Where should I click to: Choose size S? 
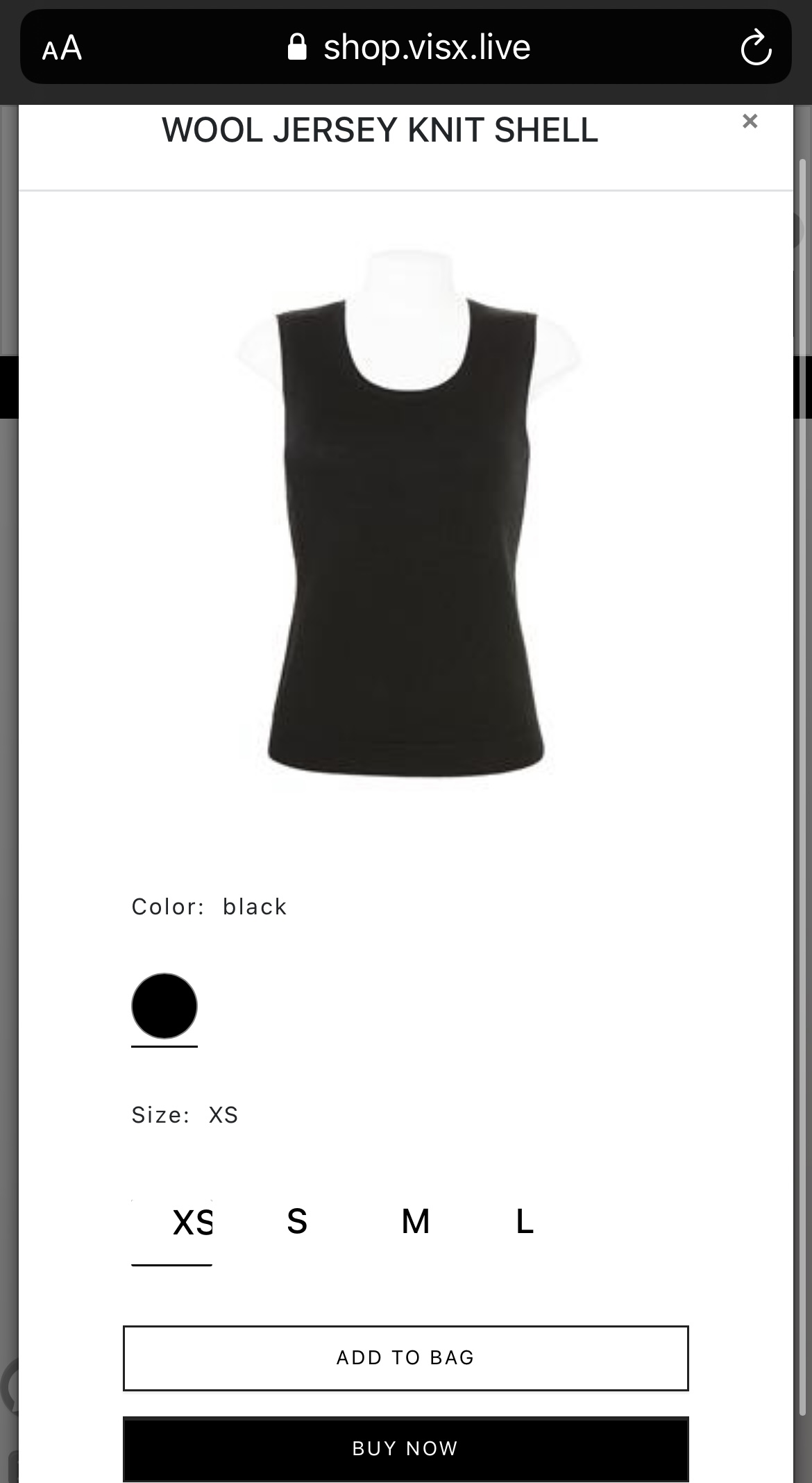tap(297, 1222)
